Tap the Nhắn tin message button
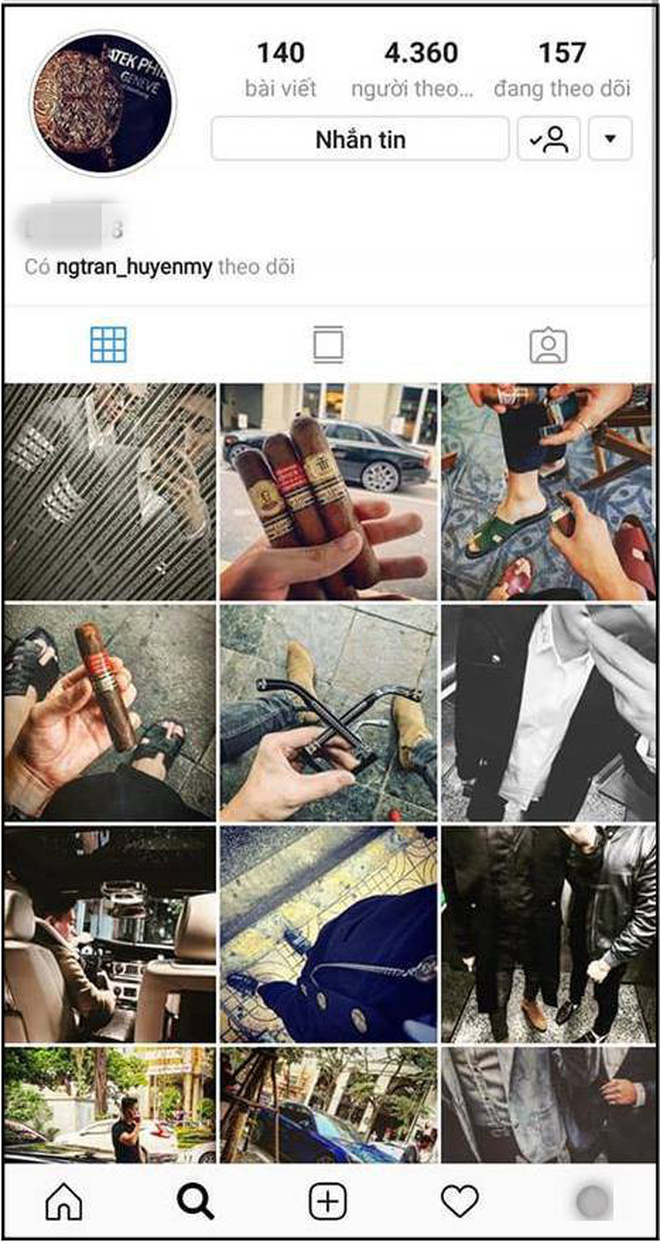 point(360,140)
